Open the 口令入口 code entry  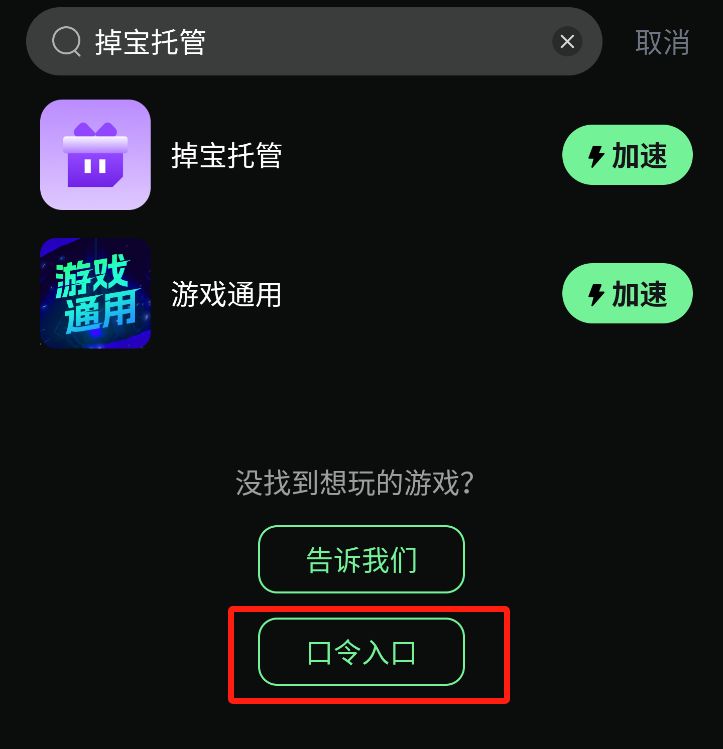point(361,652)
